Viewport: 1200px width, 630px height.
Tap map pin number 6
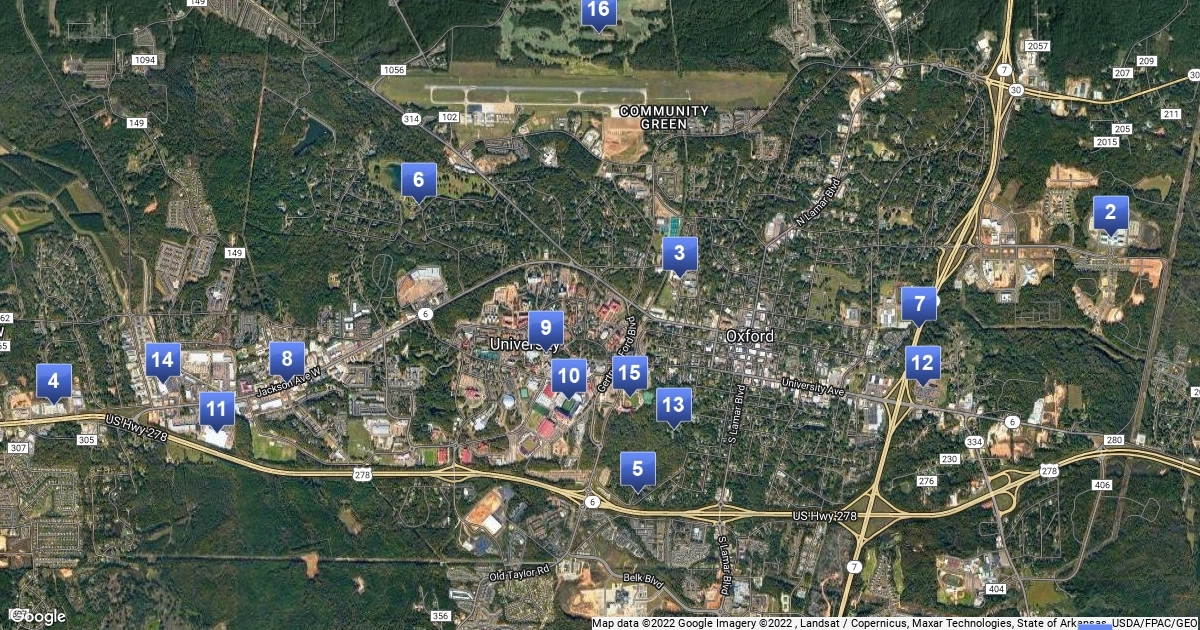[x=419, y=180]
